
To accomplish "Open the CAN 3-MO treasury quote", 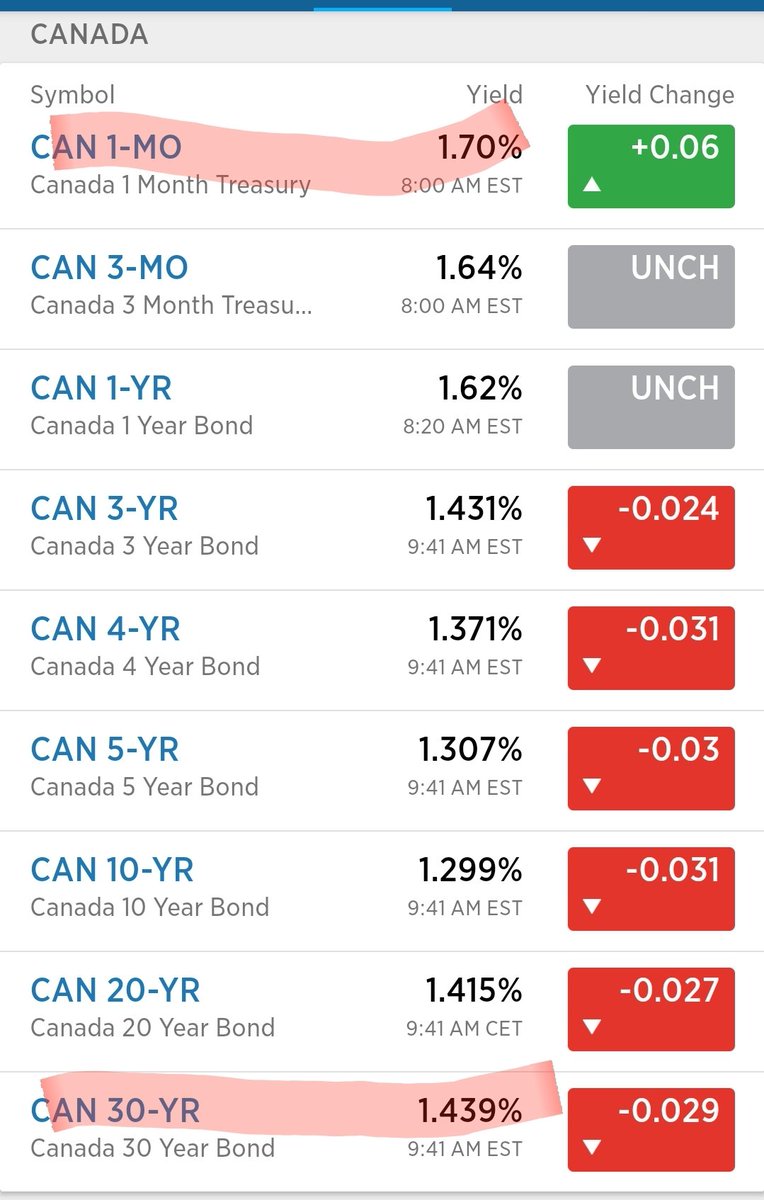I will pyautogui.click(x=110, y=268).
